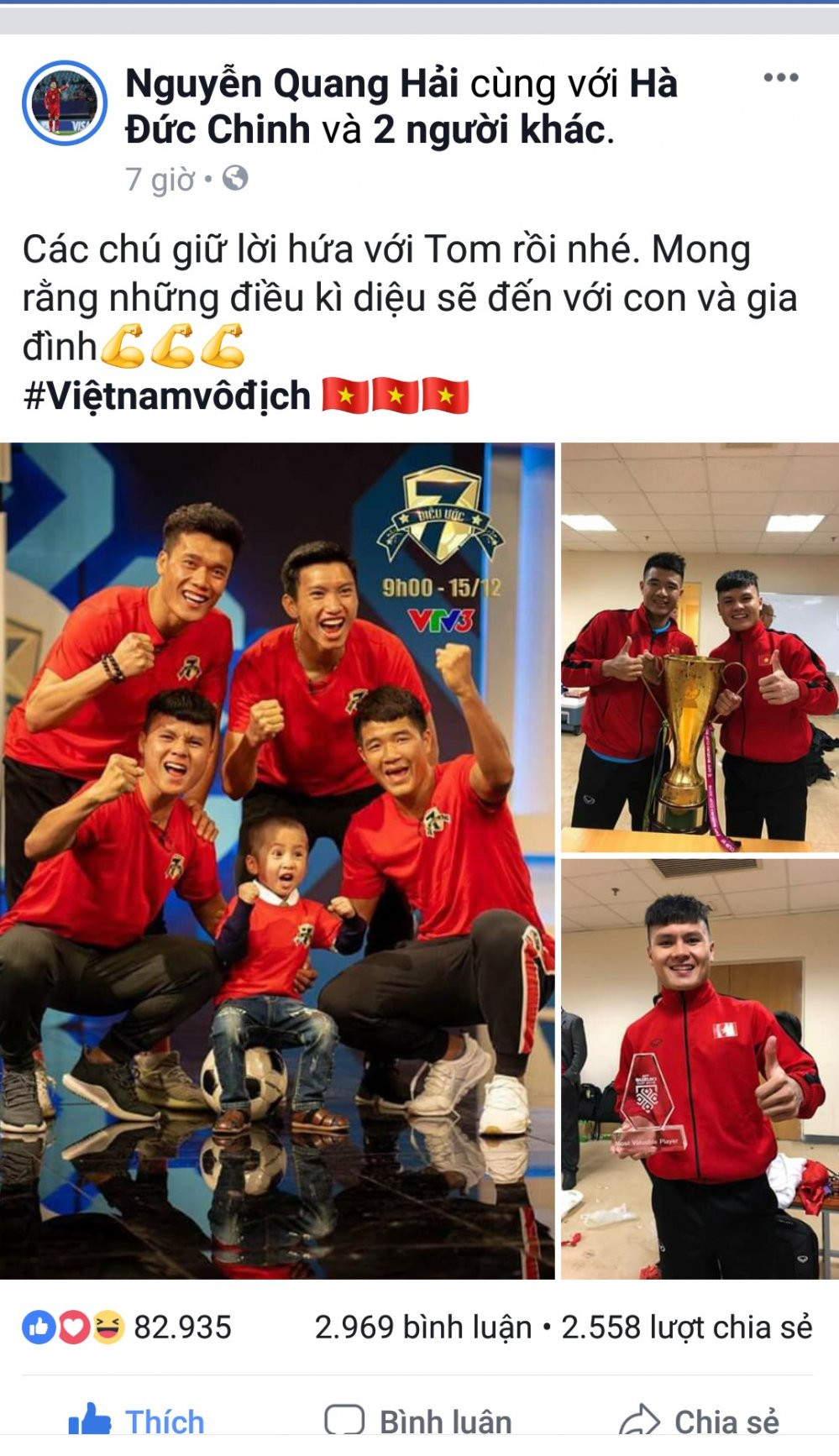Open the photo with the gold trophy
The width and height of the screenshot is (839, 1456).
(700, 647)
